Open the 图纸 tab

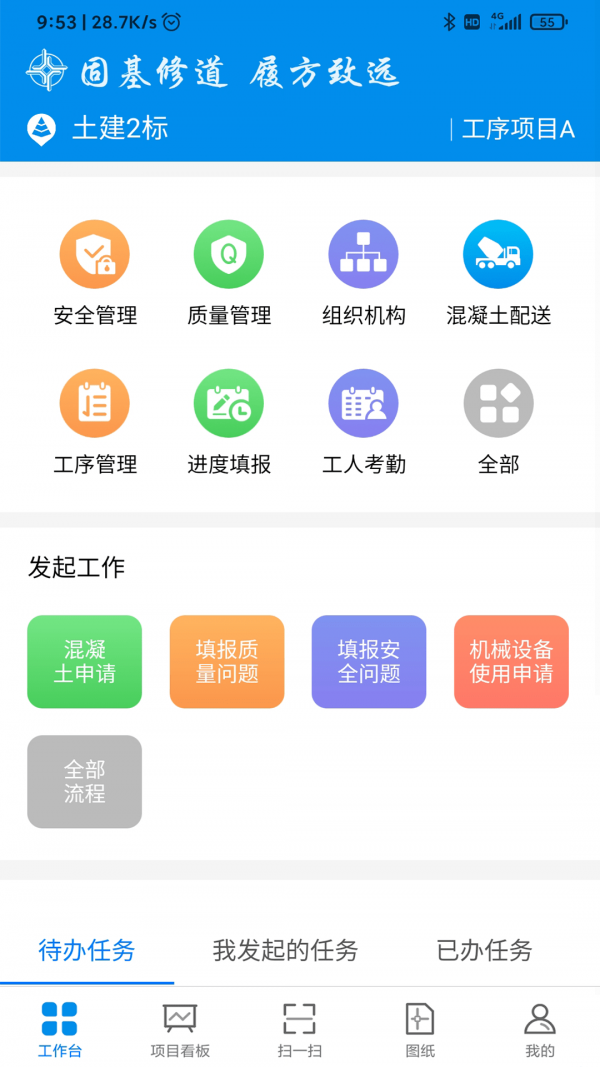(x=420, y=1029)
